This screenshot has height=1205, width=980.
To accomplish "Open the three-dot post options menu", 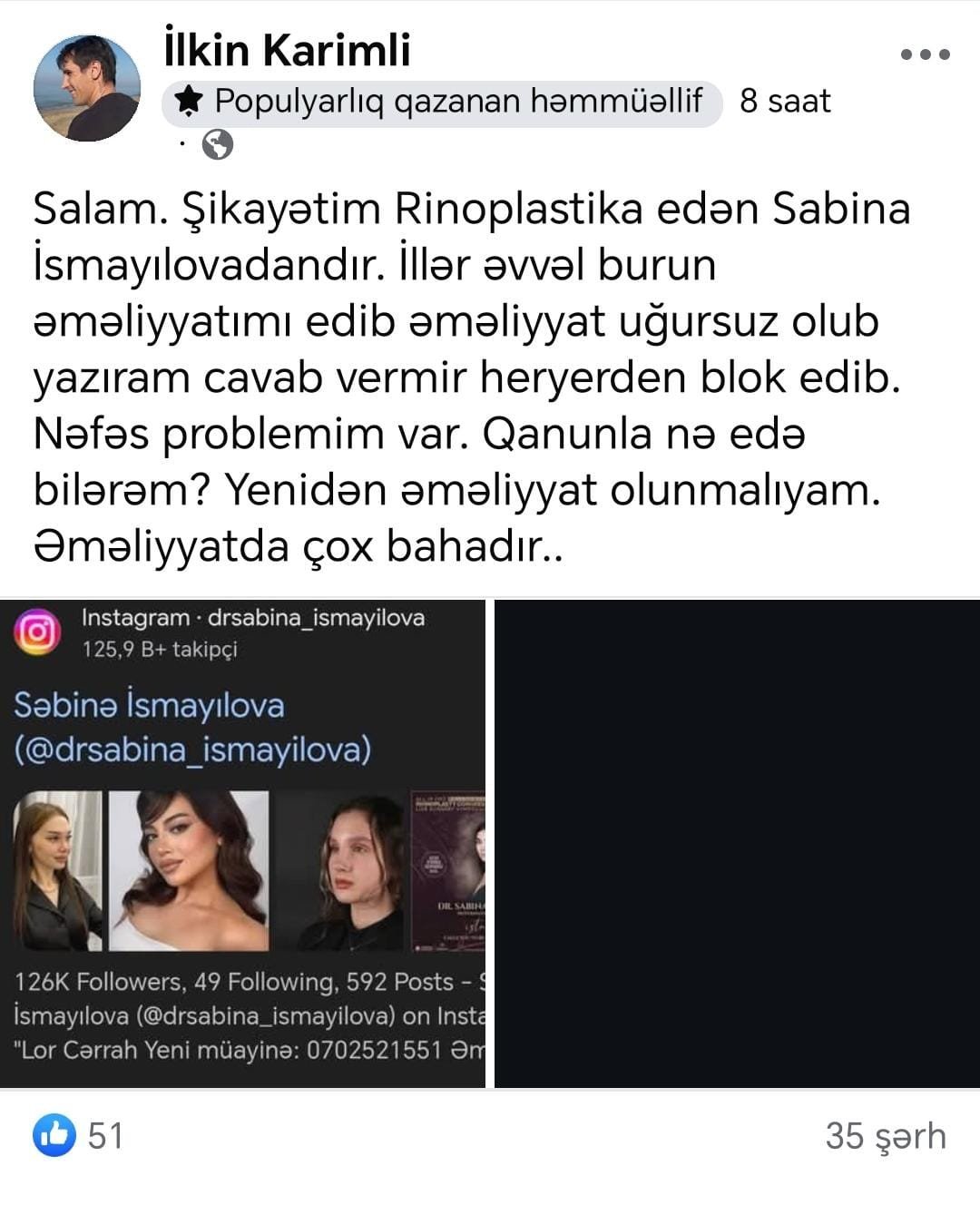I will pos(925,55).
